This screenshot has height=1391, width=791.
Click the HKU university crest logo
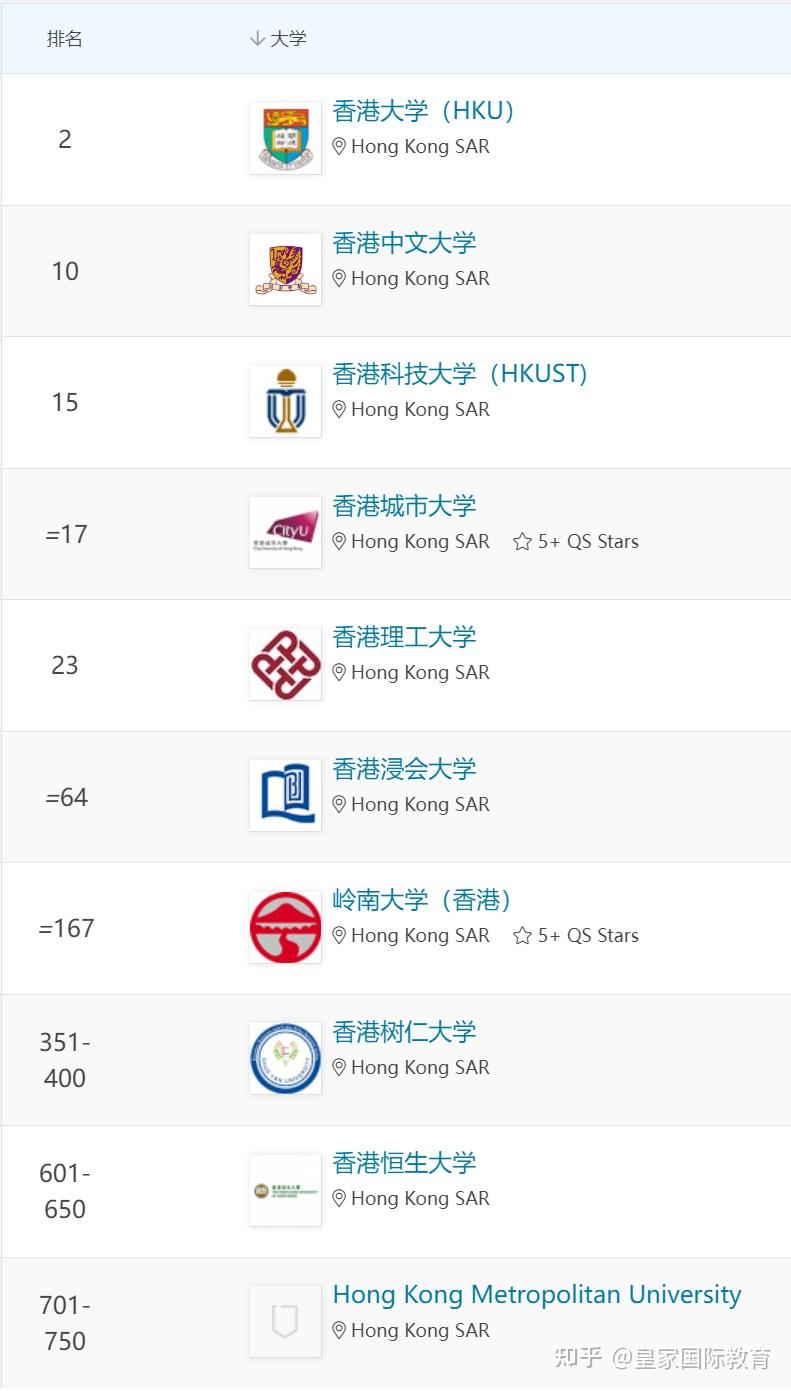tap(285, 136)
